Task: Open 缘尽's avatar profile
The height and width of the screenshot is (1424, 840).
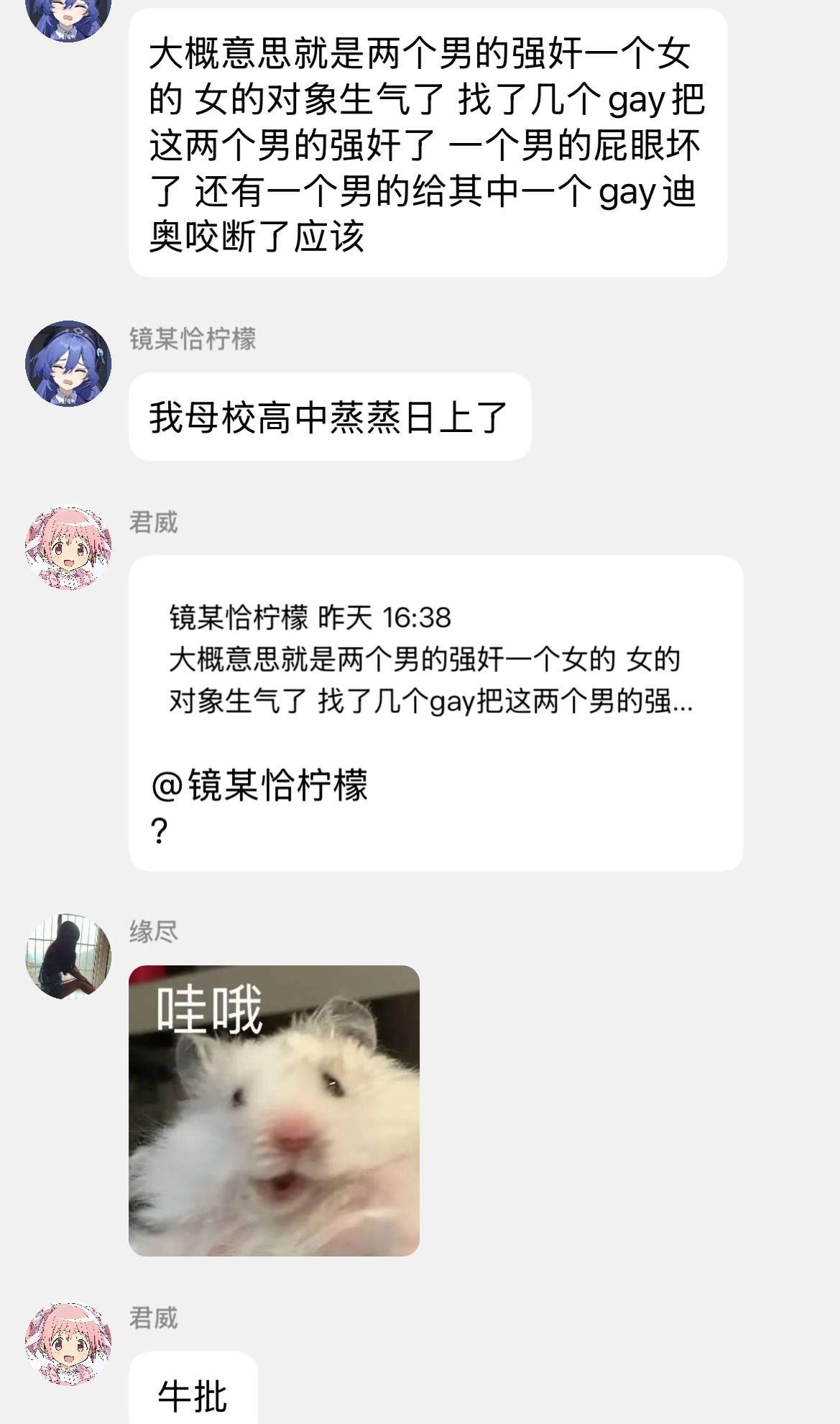Action: point(68,956)
